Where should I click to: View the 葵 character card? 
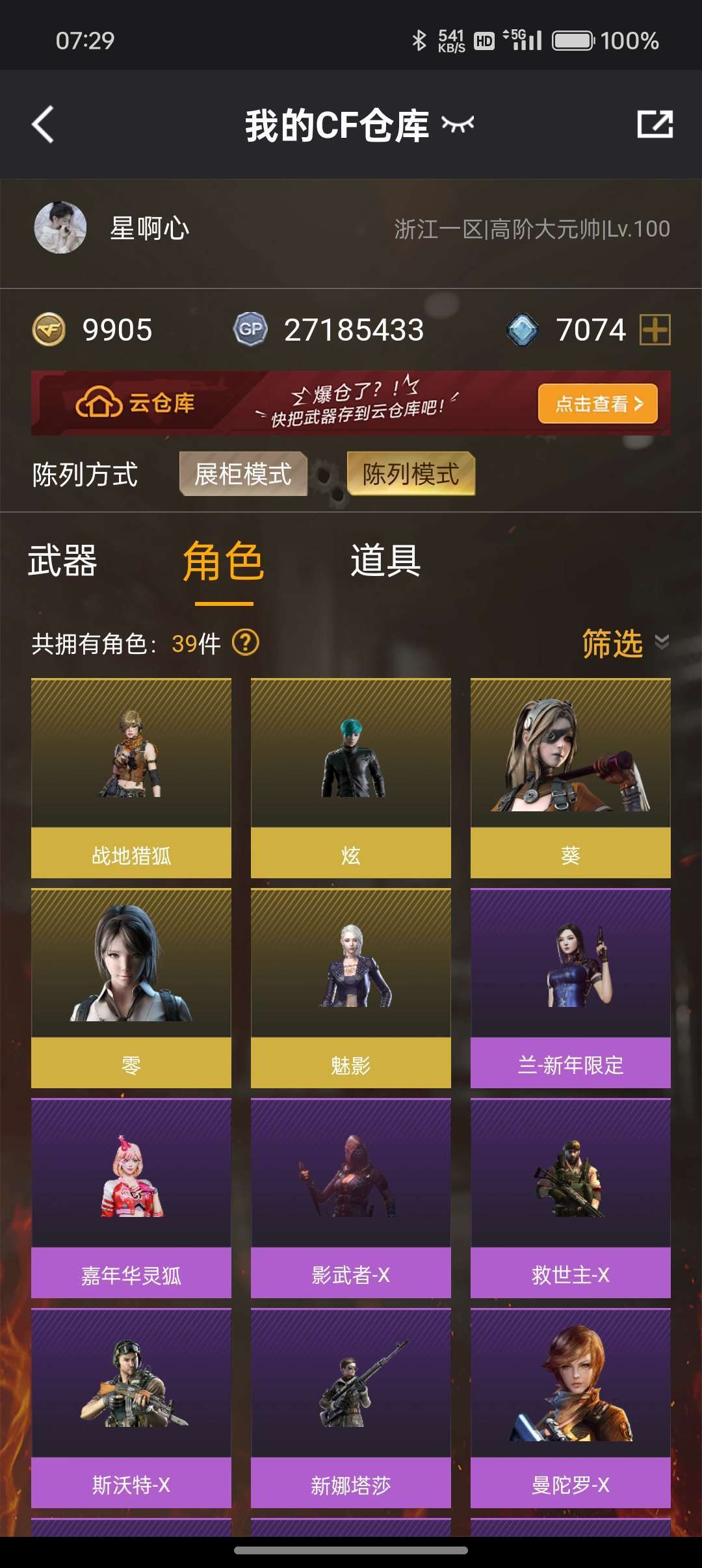tap(571, 778)
